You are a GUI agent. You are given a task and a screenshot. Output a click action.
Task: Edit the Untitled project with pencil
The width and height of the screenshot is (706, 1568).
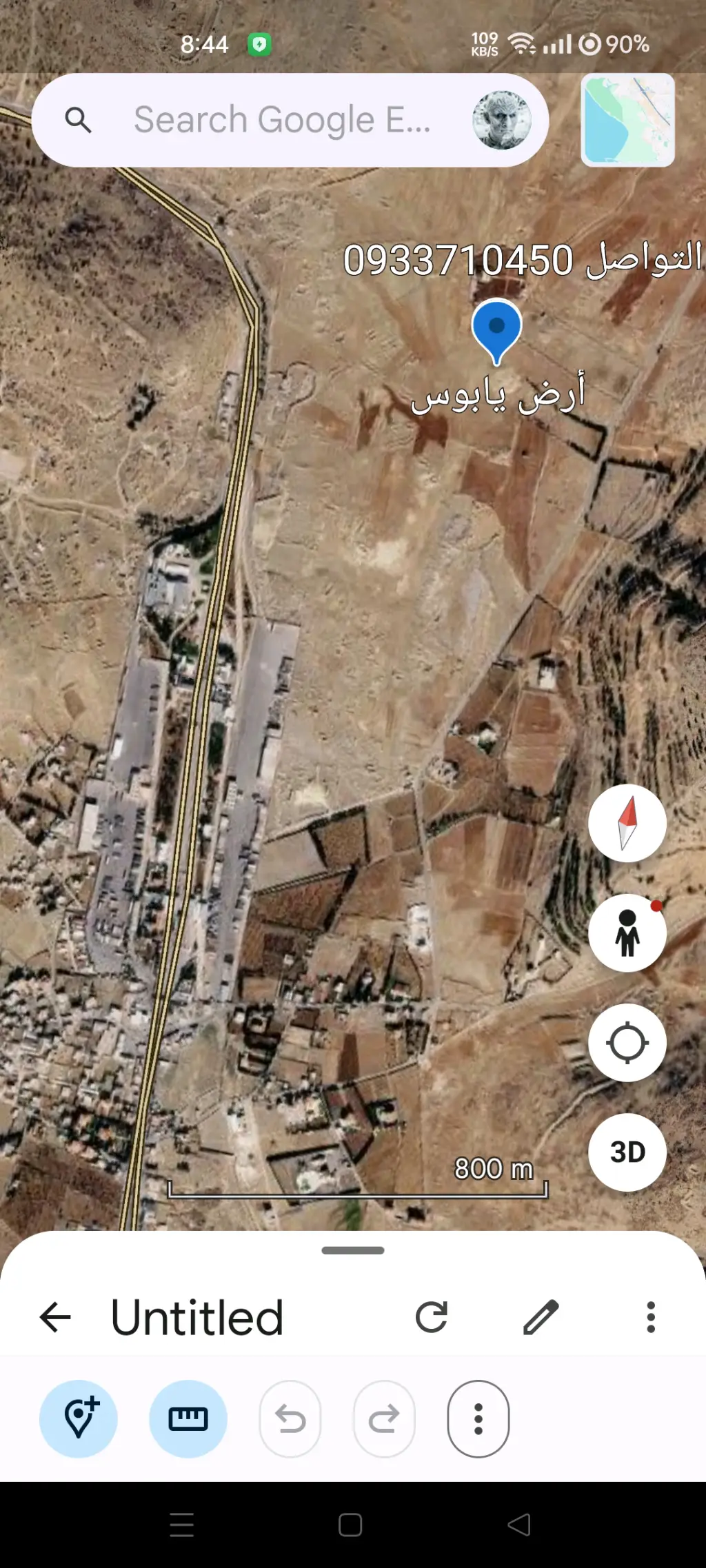pos(541,1317)
